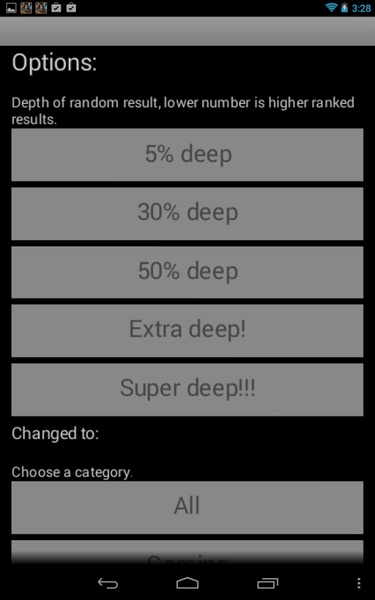Pick the Extra deep! option

(187, 331)
